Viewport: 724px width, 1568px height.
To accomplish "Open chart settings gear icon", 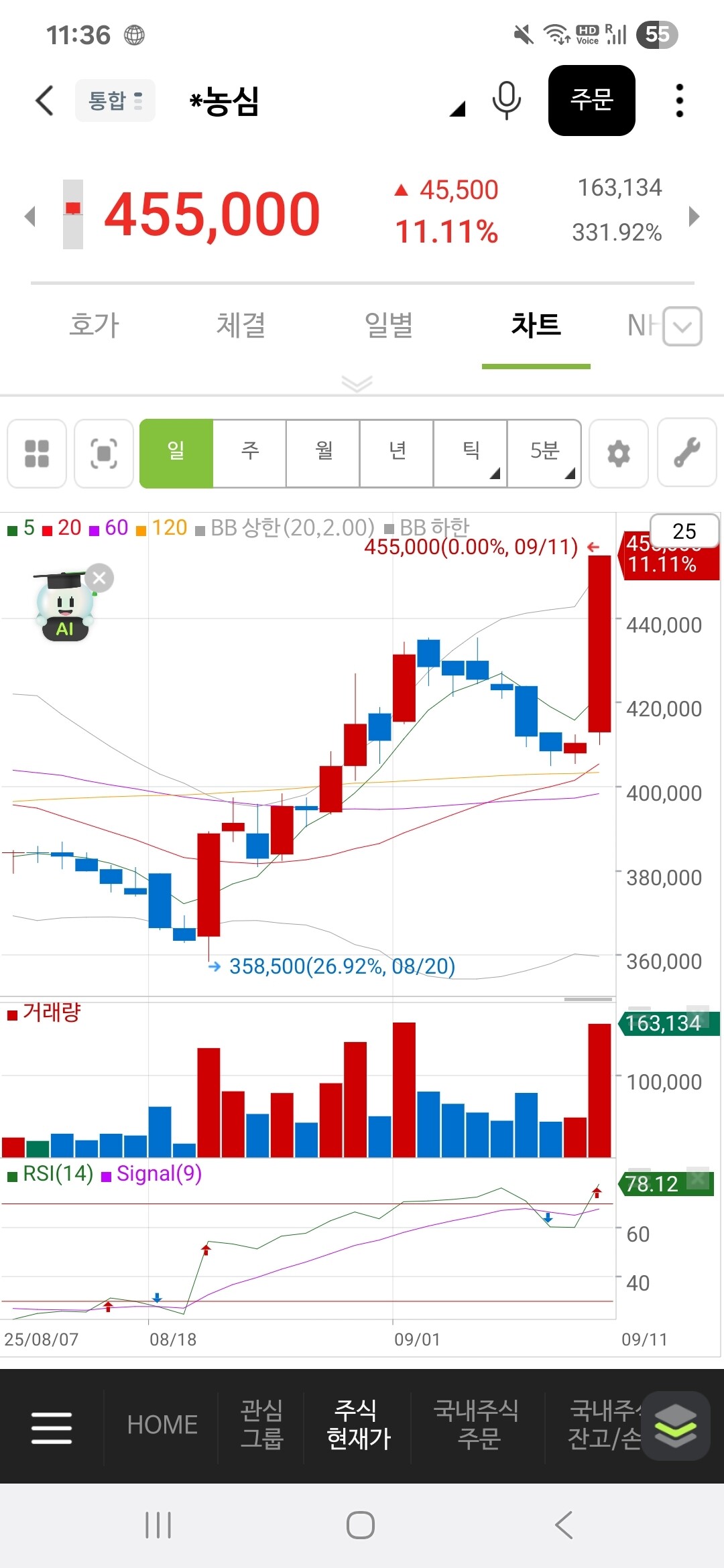I will point(618,453).
